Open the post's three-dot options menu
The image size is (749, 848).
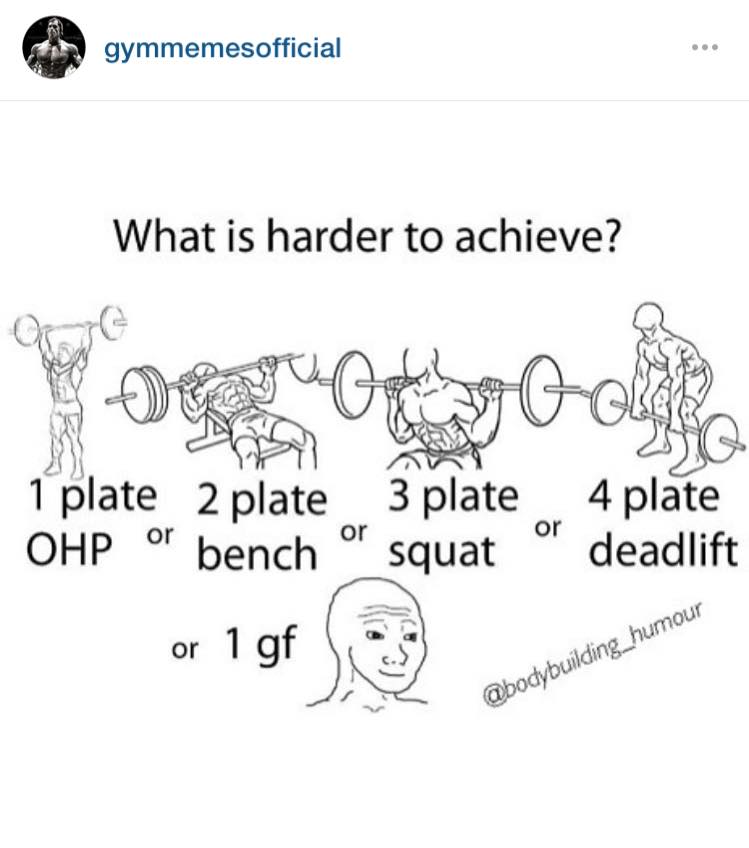coord(704,49)
